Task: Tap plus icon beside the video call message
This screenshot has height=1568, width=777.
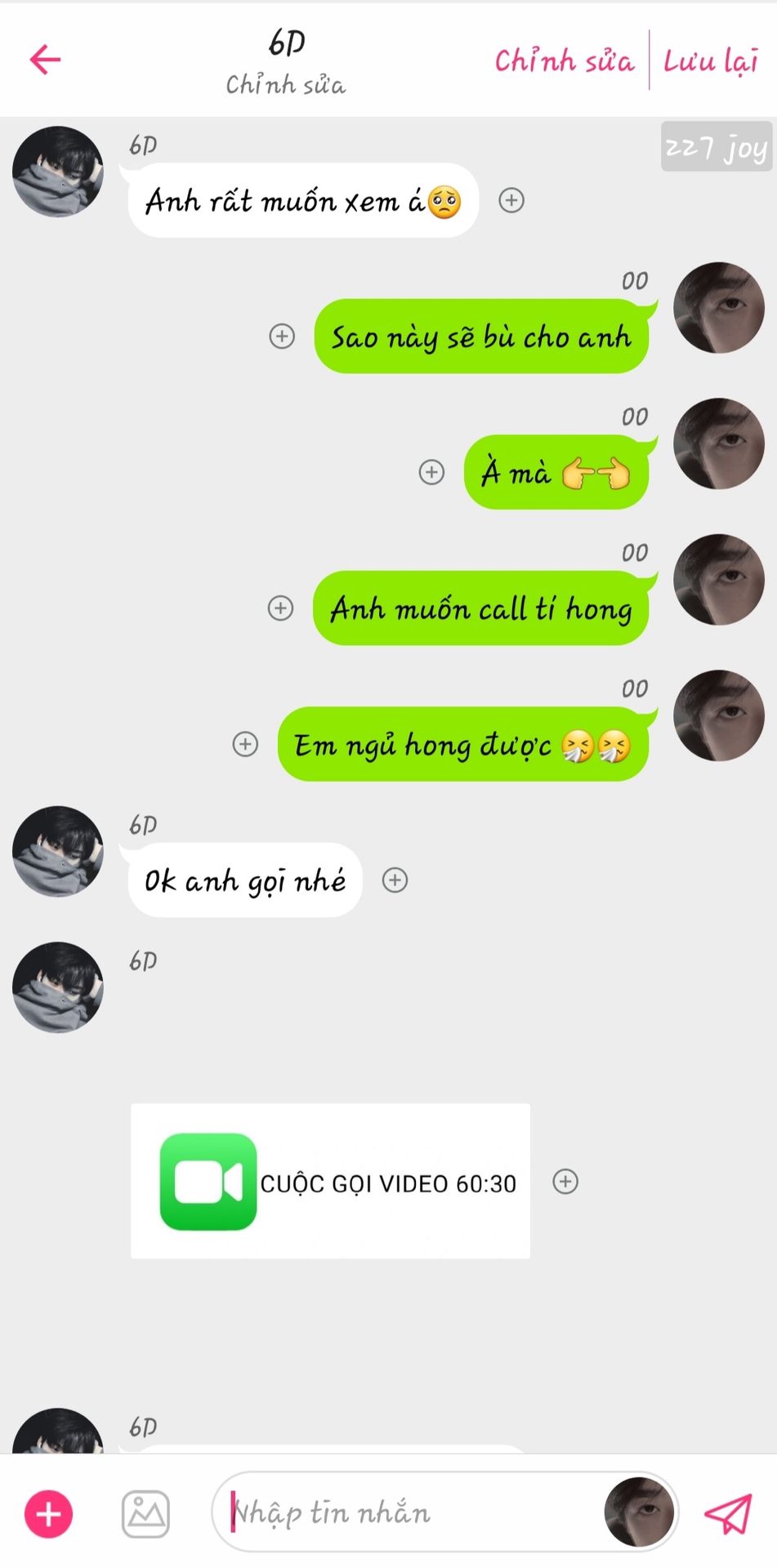Action: (565, 1181)
